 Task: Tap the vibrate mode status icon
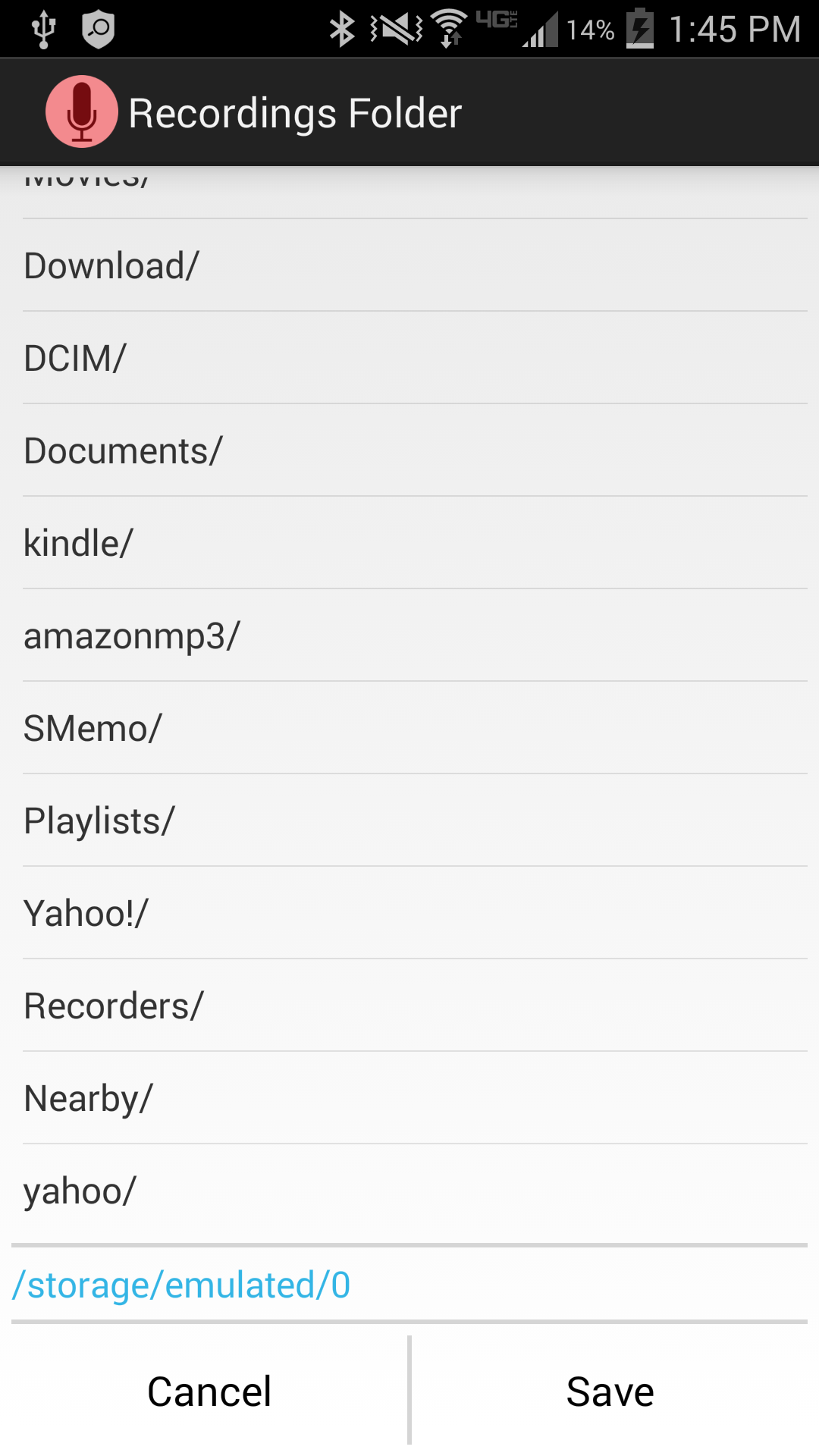pos(394,29)
